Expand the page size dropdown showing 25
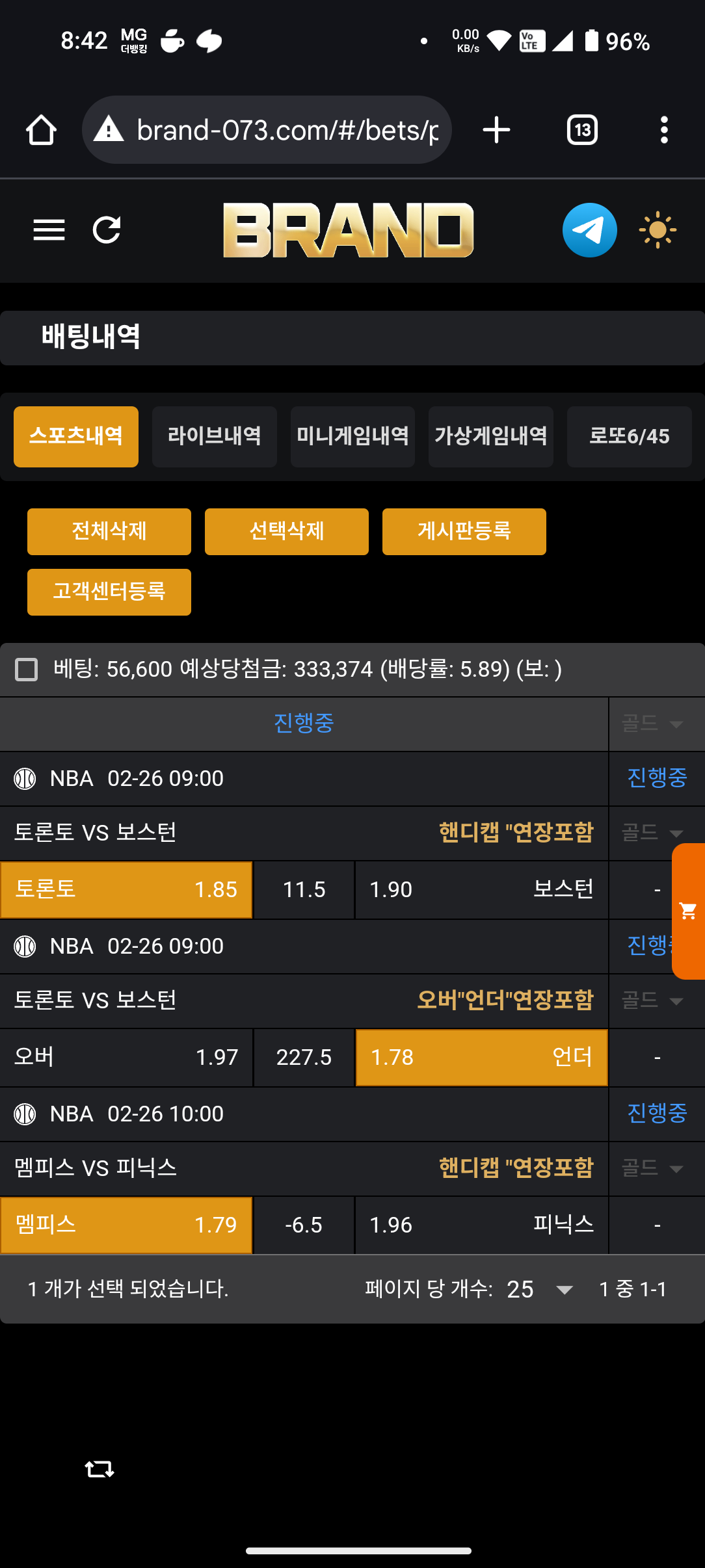This screenshot has height=1568, width=705. coord(540,1289)
